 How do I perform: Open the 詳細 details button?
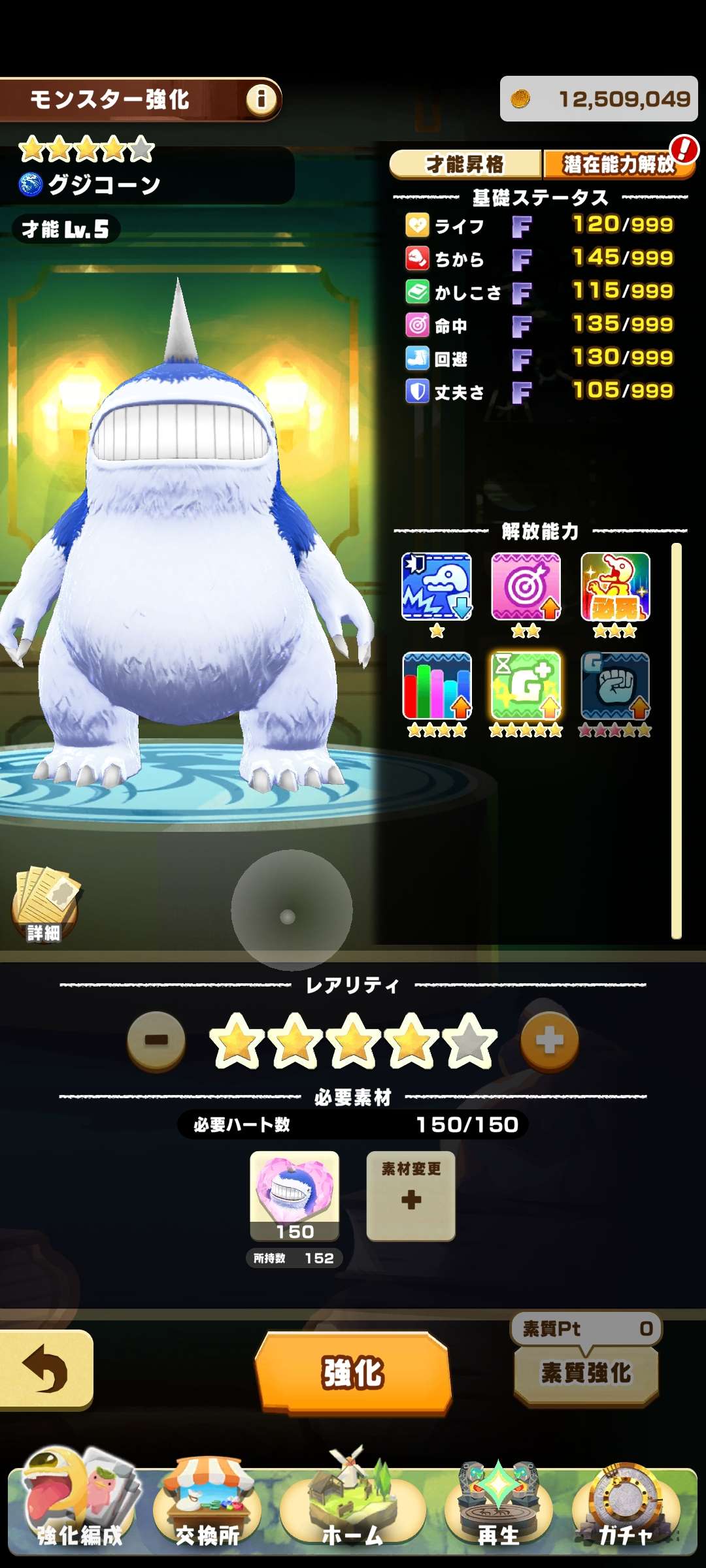[44, 905]
